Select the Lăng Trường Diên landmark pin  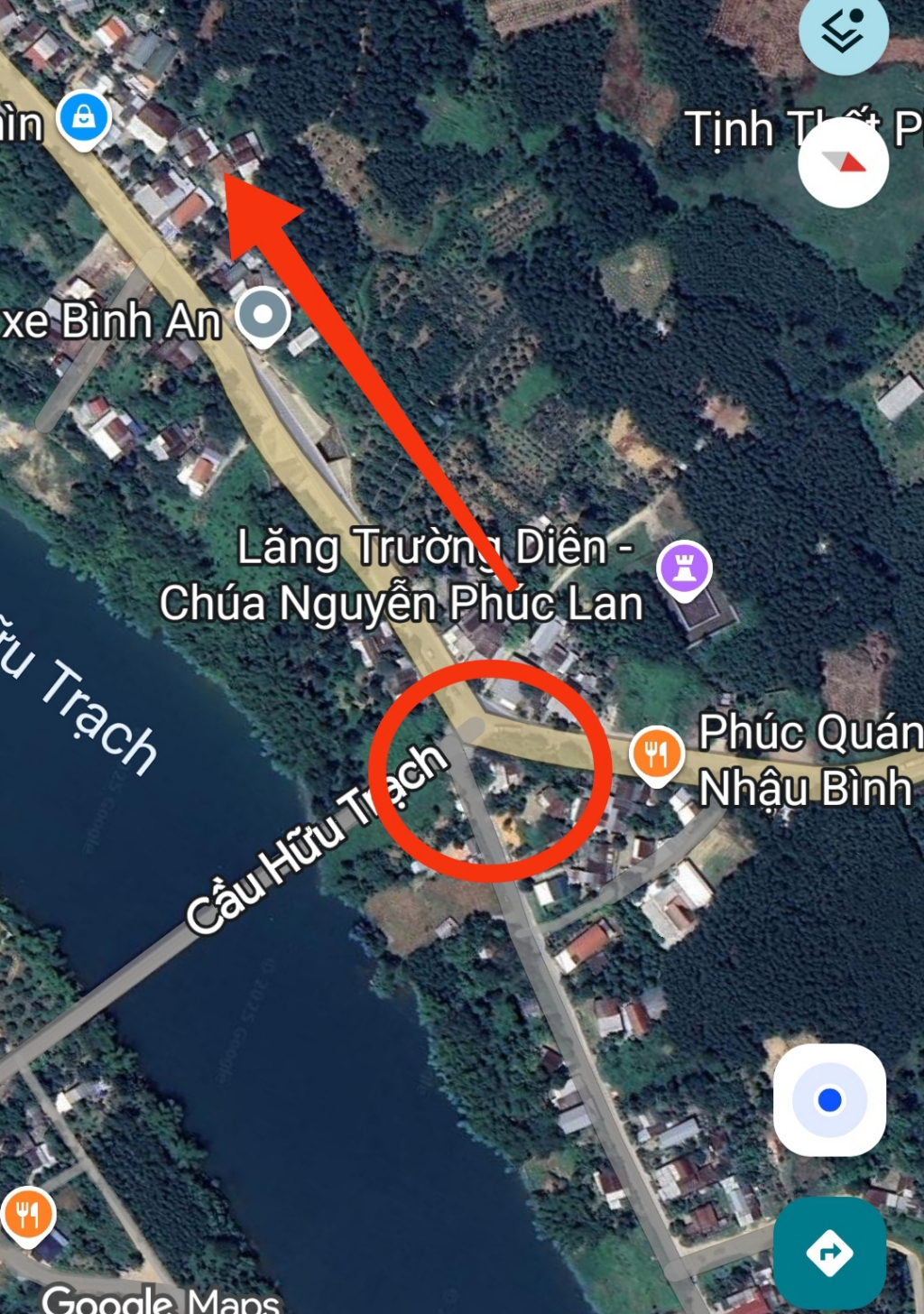[684, 569]
